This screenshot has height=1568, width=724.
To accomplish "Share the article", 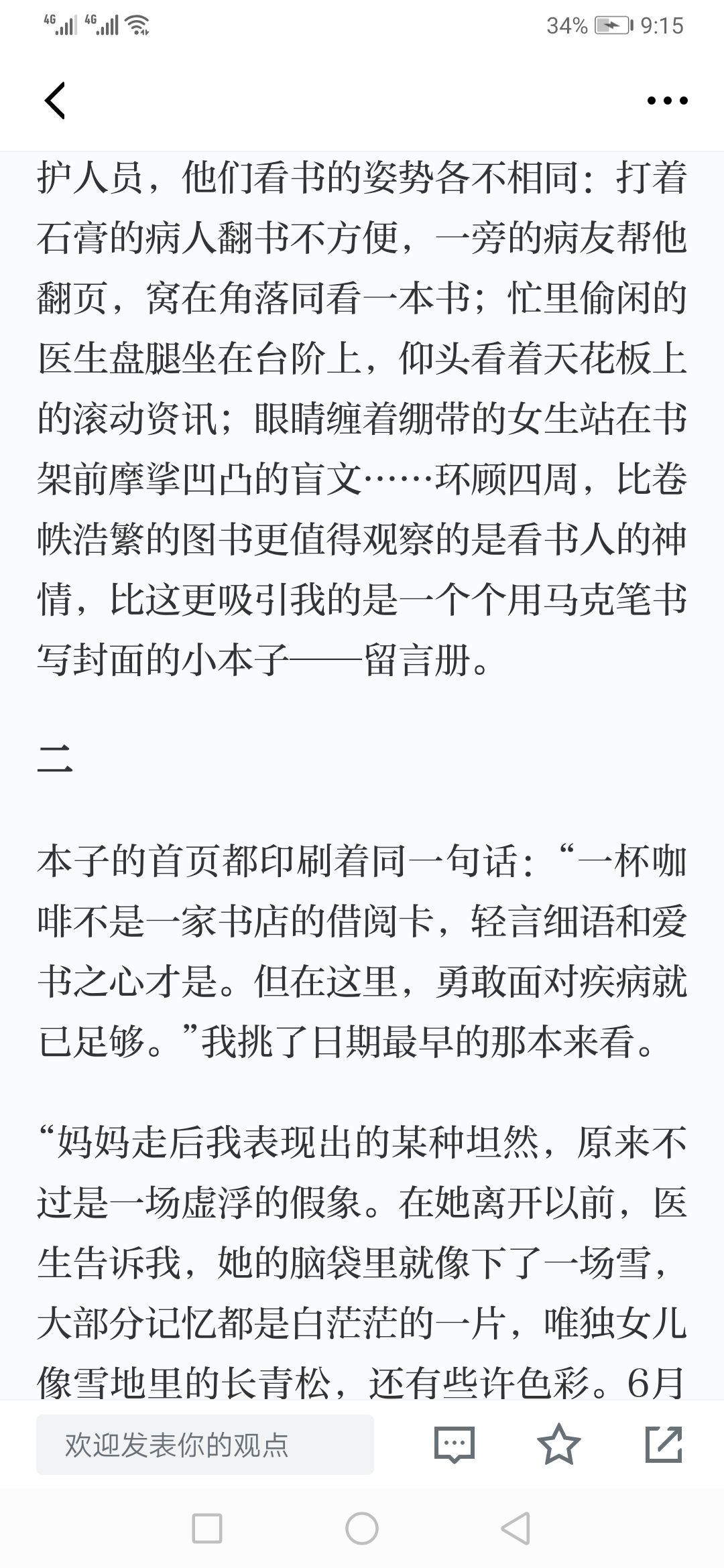I will click(x=663, y=1444).
